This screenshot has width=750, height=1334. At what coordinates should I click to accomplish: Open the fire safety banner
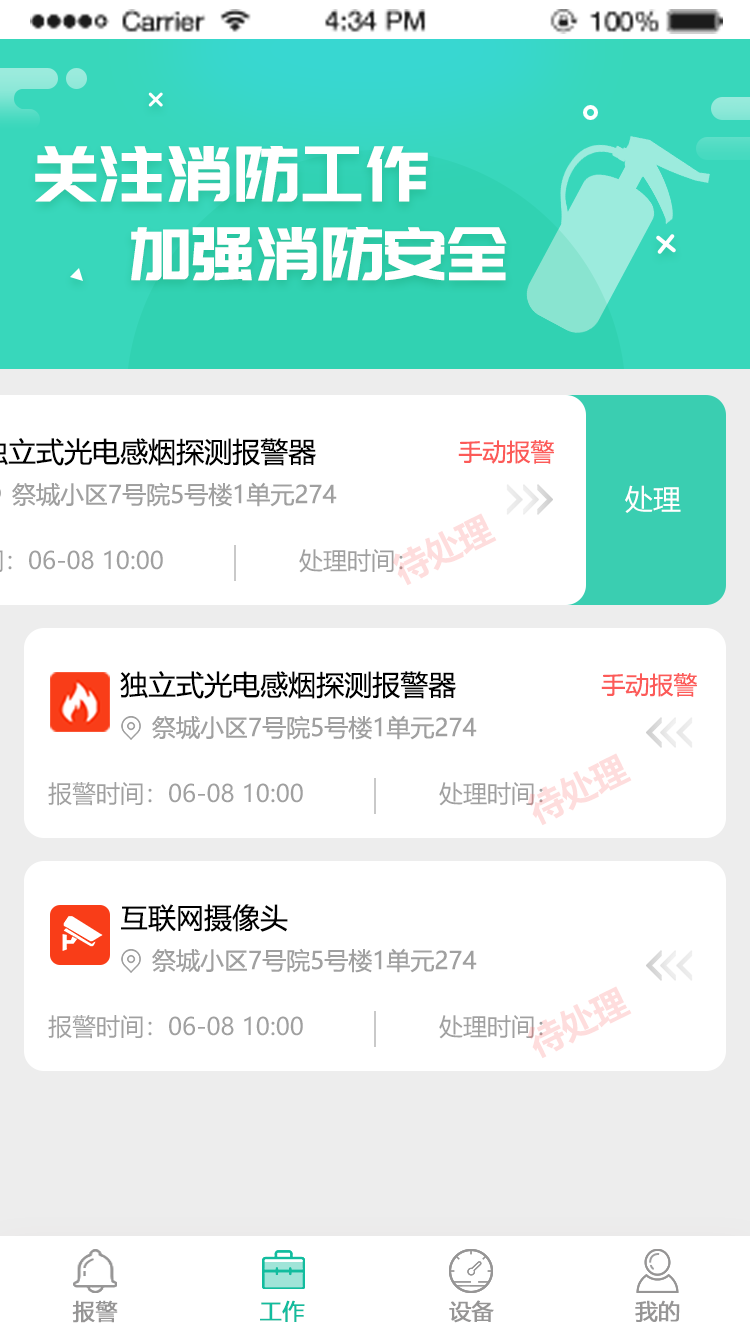374,205
